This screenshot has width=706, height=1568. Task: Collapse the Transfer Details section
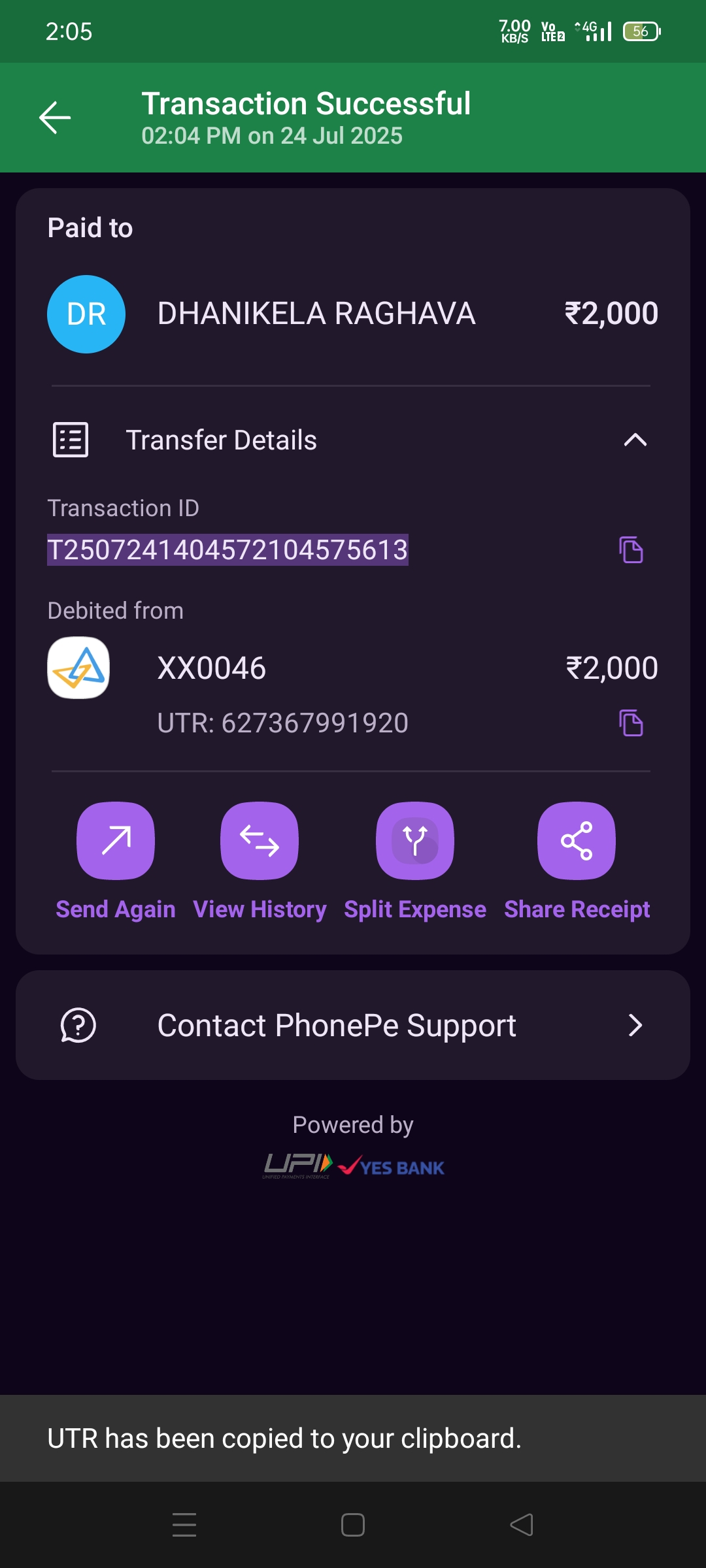(x=635, y=440)
